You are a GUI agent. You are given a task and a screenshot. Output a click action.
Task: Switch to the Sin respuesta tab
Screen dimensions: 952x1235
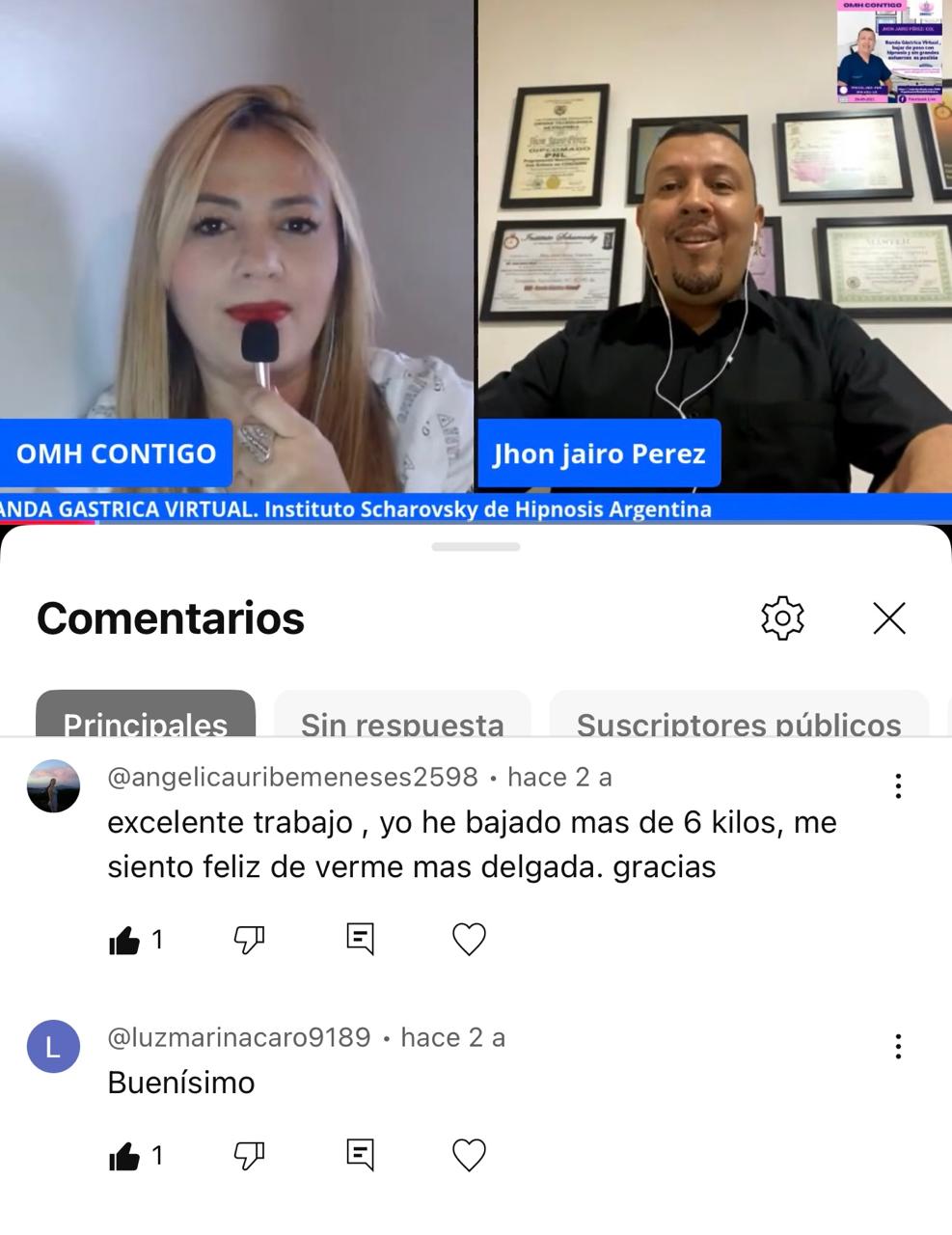[x=402, y=717]
